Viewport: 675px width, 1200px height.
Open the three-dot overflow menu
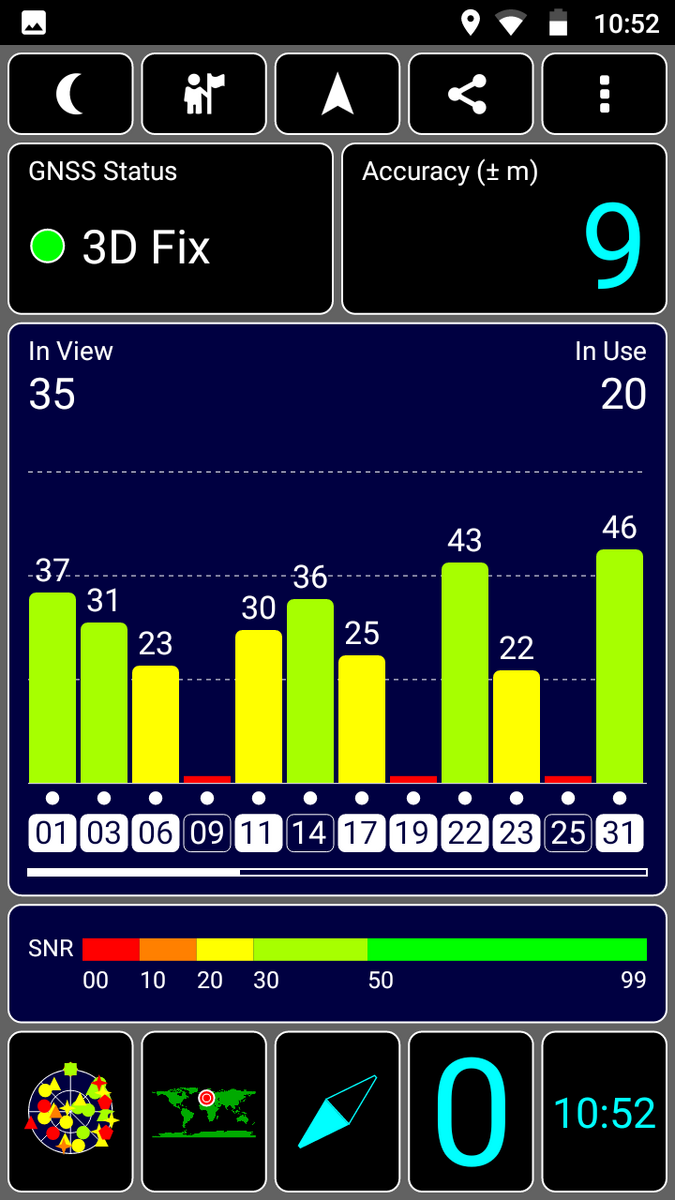[x=604, y=94]
